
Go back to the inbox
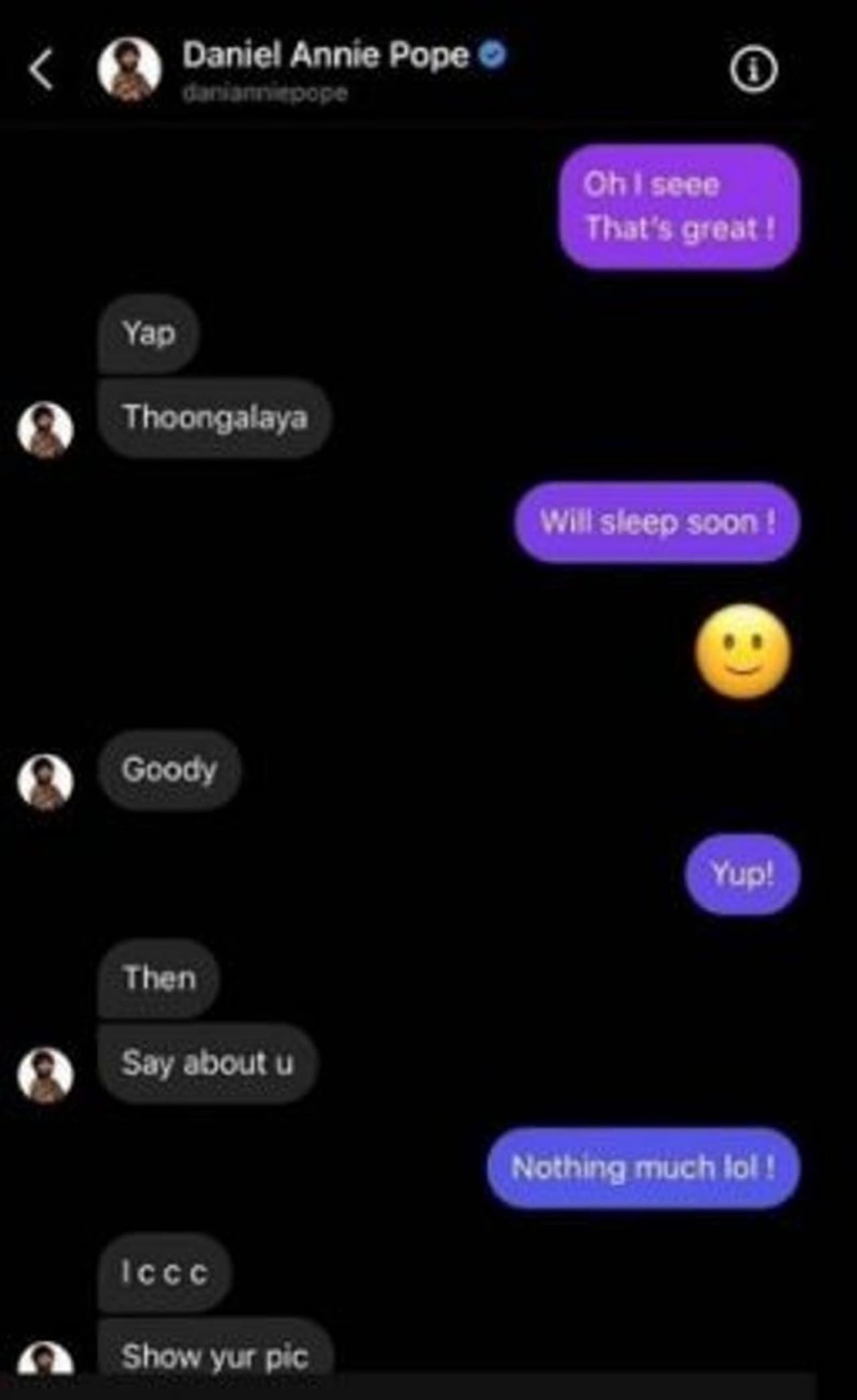[42, 70]
